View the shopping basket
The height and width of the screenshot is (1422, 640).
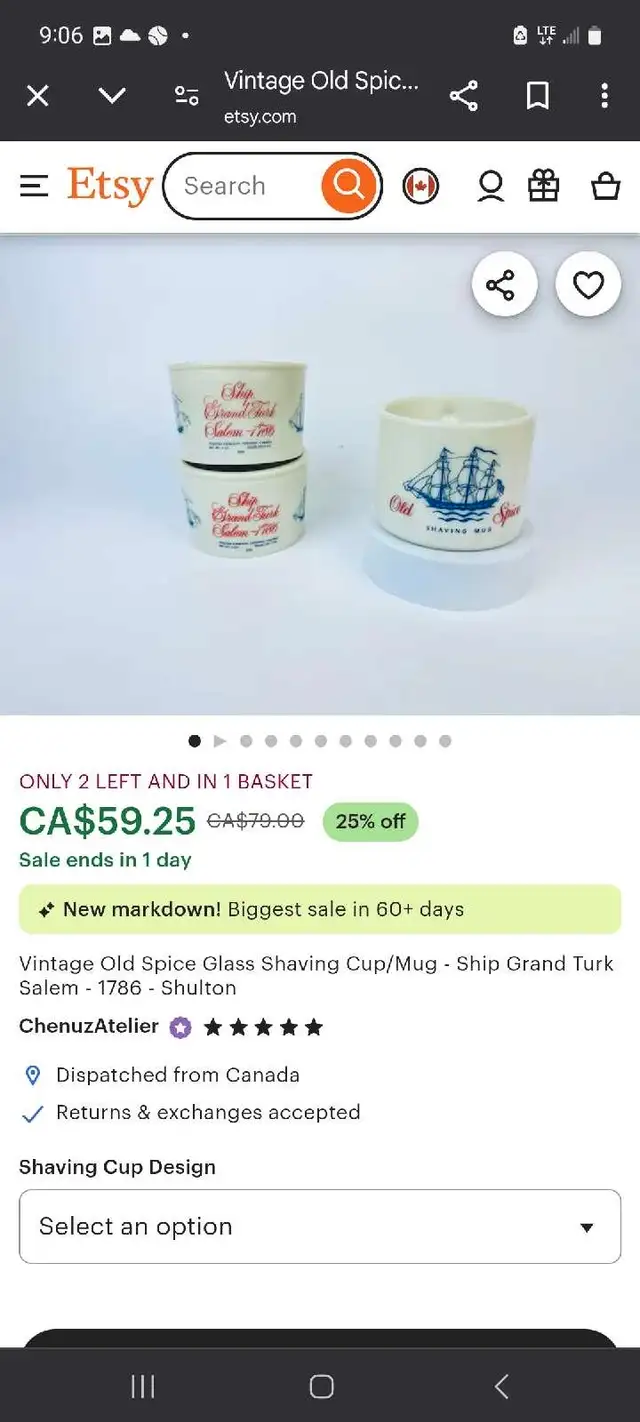tap(605, 186)
